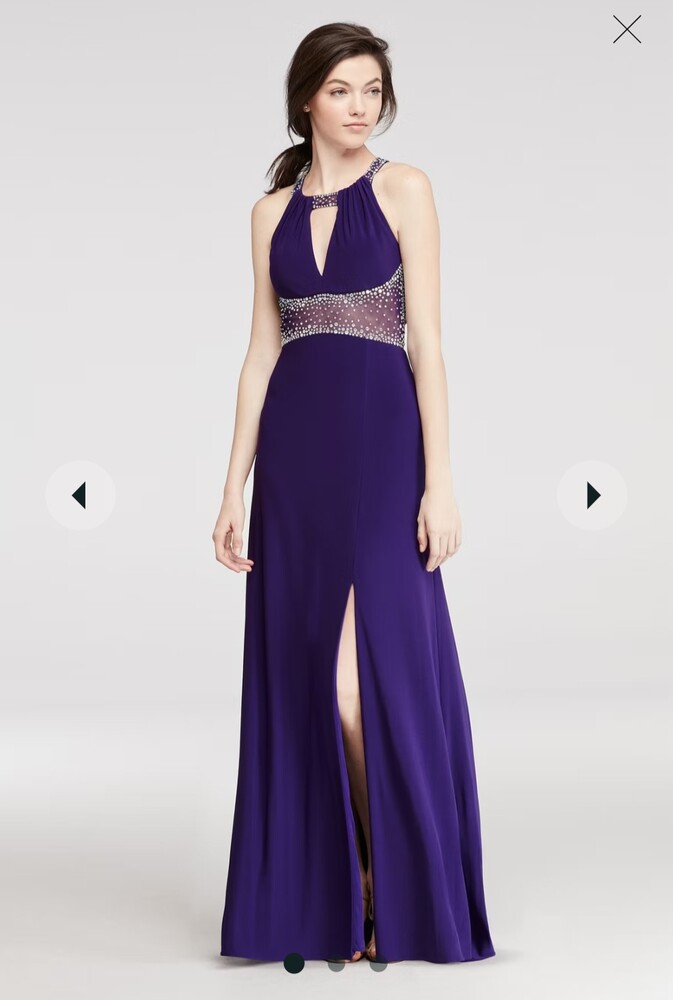Jump to the second image dot
This screenshot has width=673, height=1000.
(336, 964)
